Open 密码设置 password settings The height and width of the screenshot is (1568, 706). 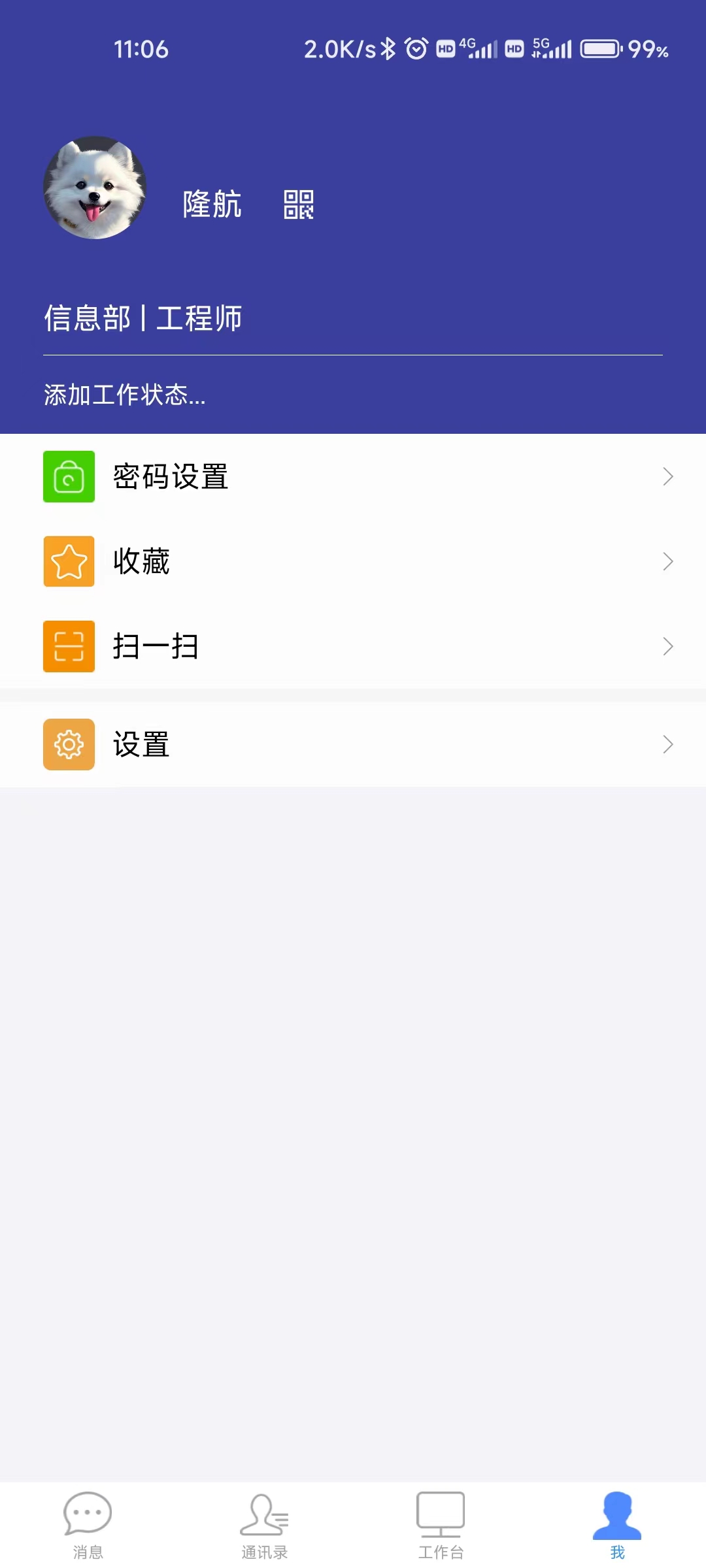353,476
